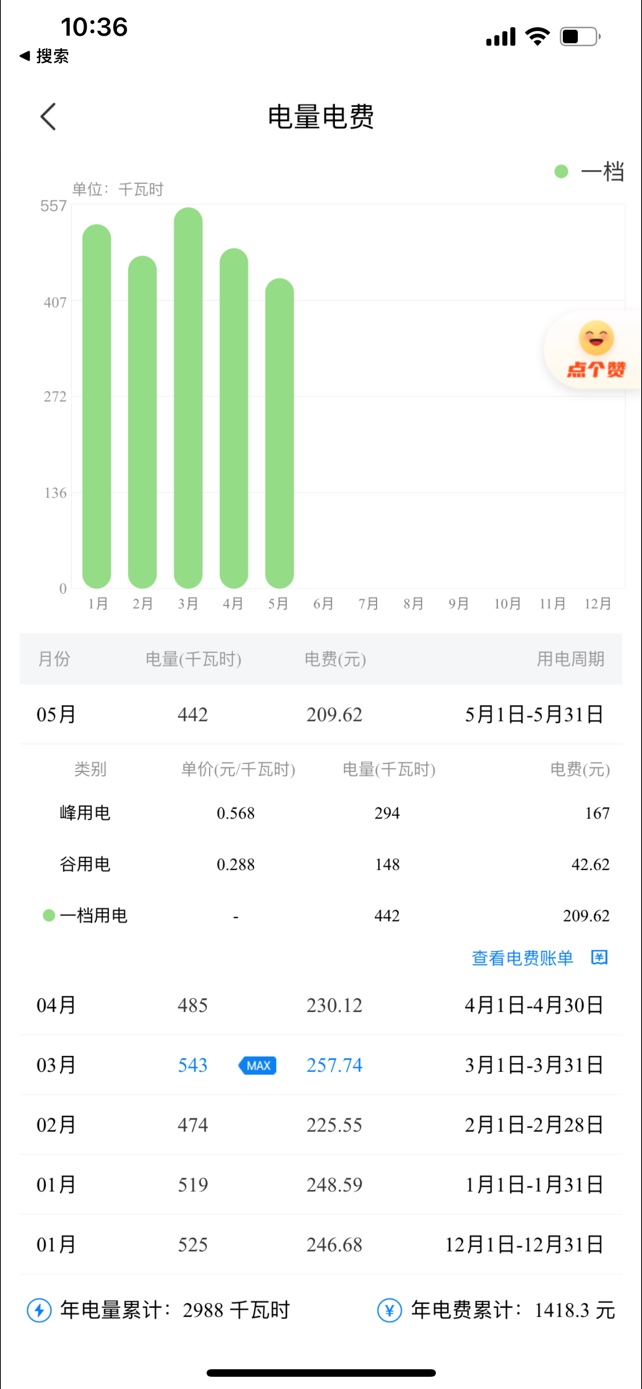Expand the row for 1月1日-1月31日
Viewport: 642px width, 1389px height.
(321, 1185)
